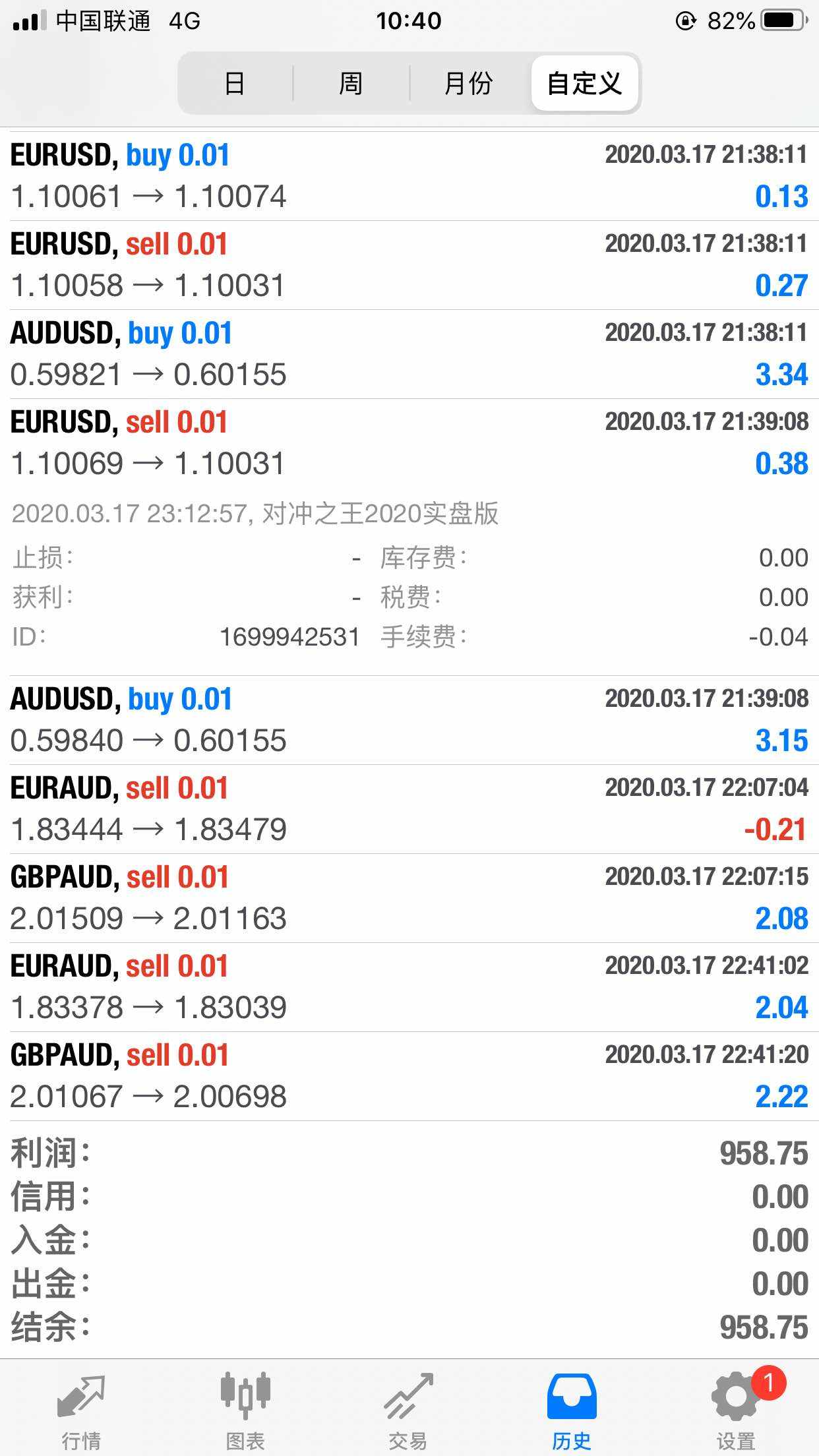The image size is (819, 1456).
Task: Expand GBPAUD sell trade with 2.22 profit
Action: pos(409,1076)
